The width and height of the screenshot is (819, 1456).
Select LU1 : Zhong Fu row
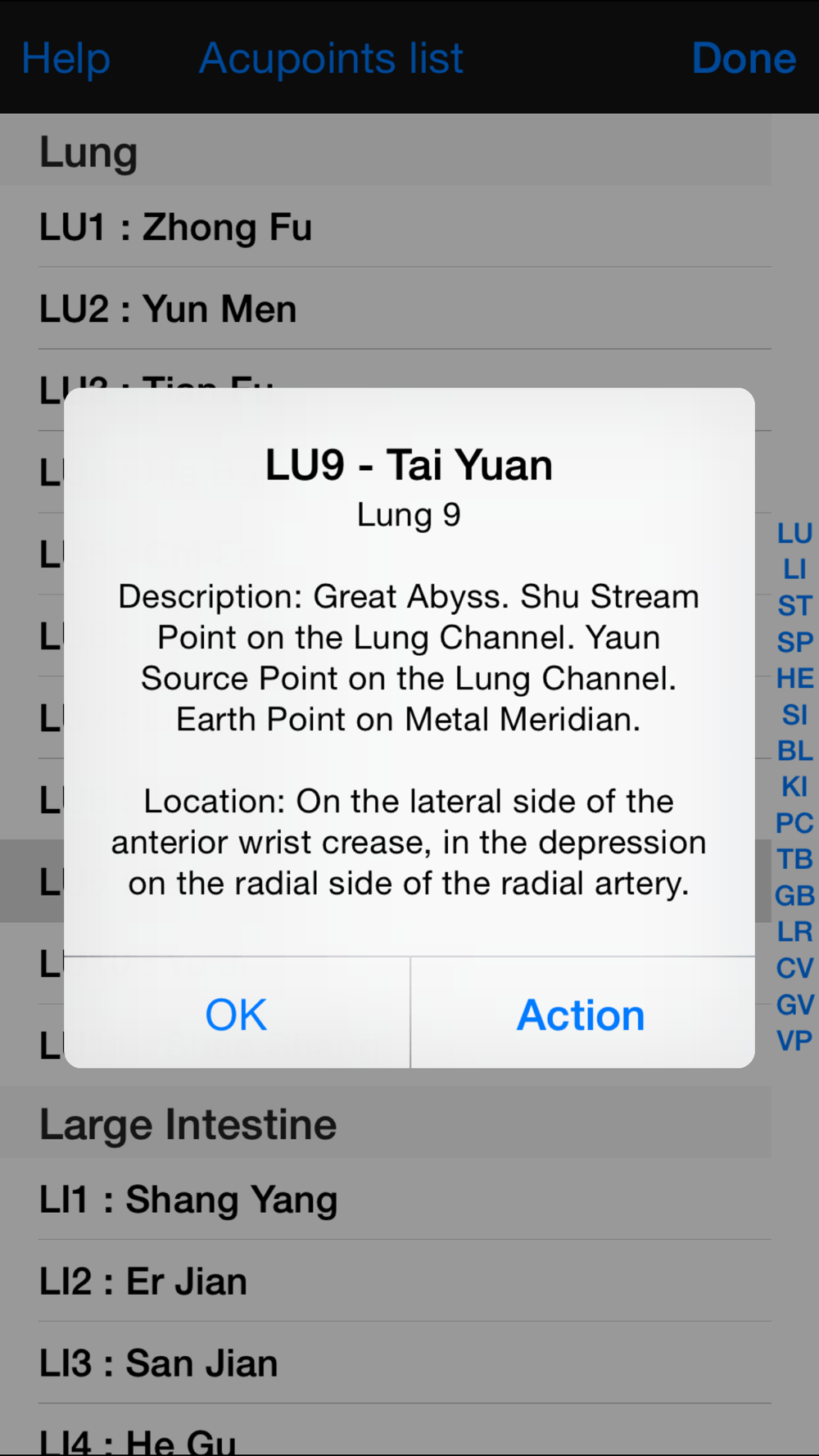tap(386, 227)
